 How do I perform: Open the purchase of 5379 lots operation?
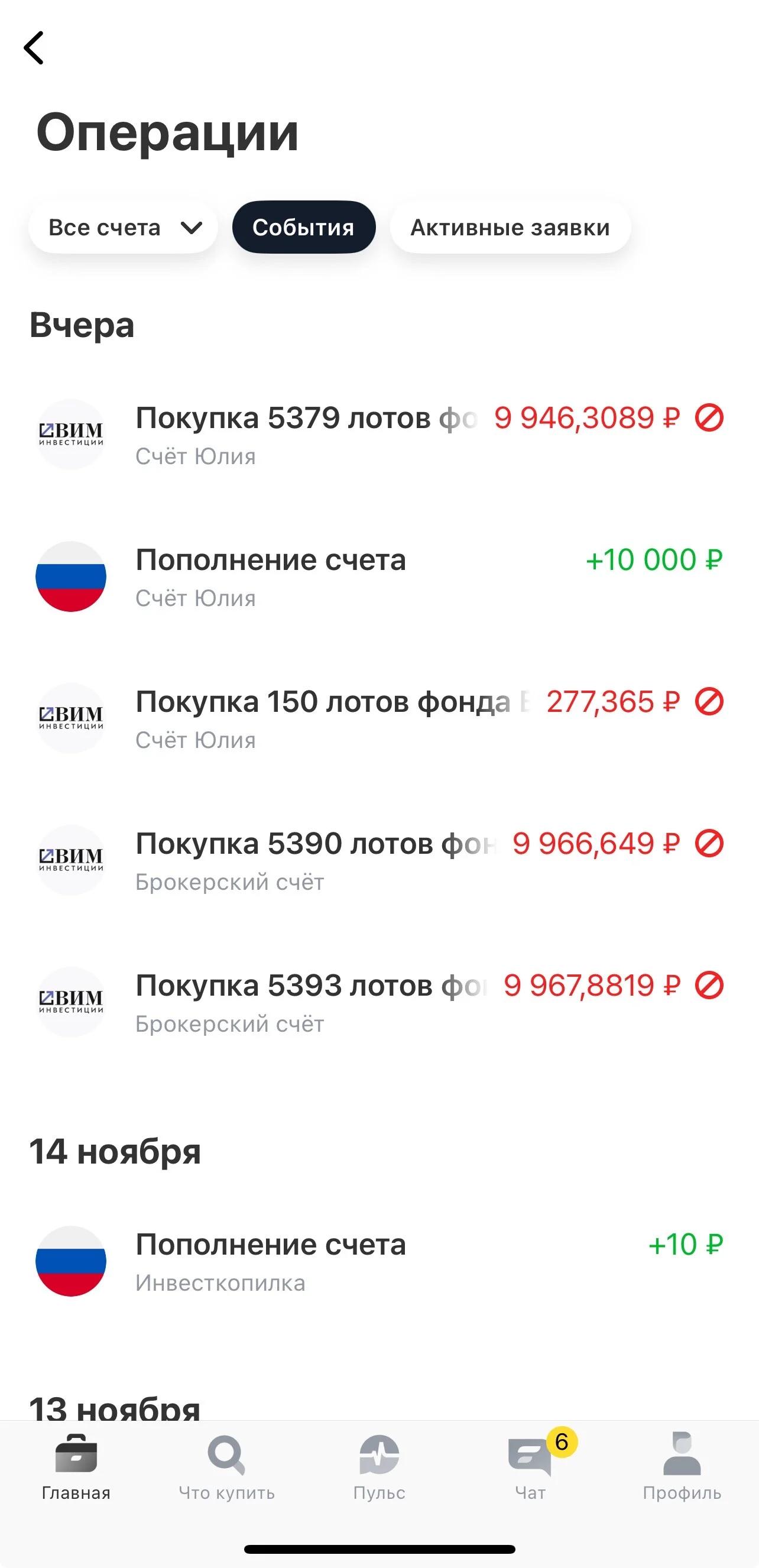[379, 435]
